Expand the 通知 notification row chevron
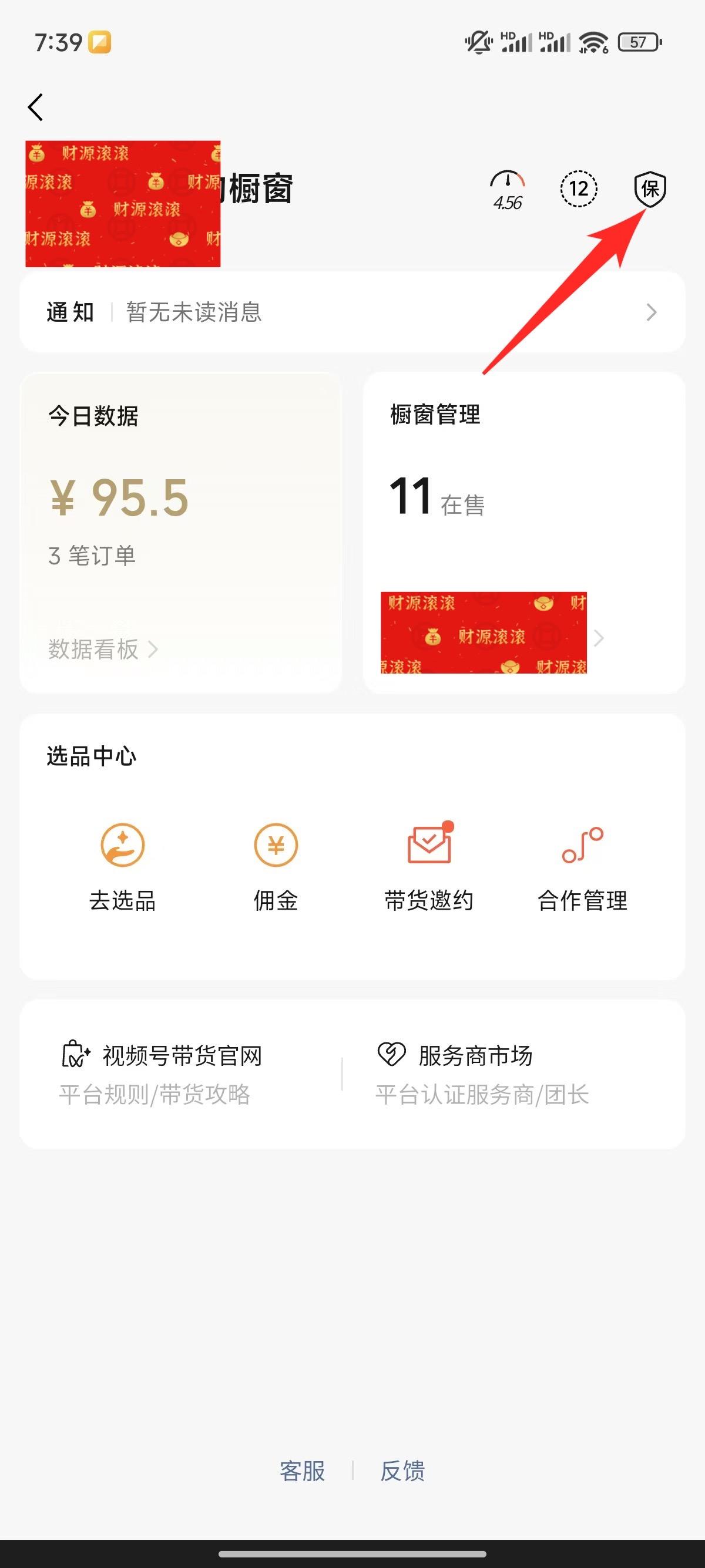705x1568 pixels. 652,312
